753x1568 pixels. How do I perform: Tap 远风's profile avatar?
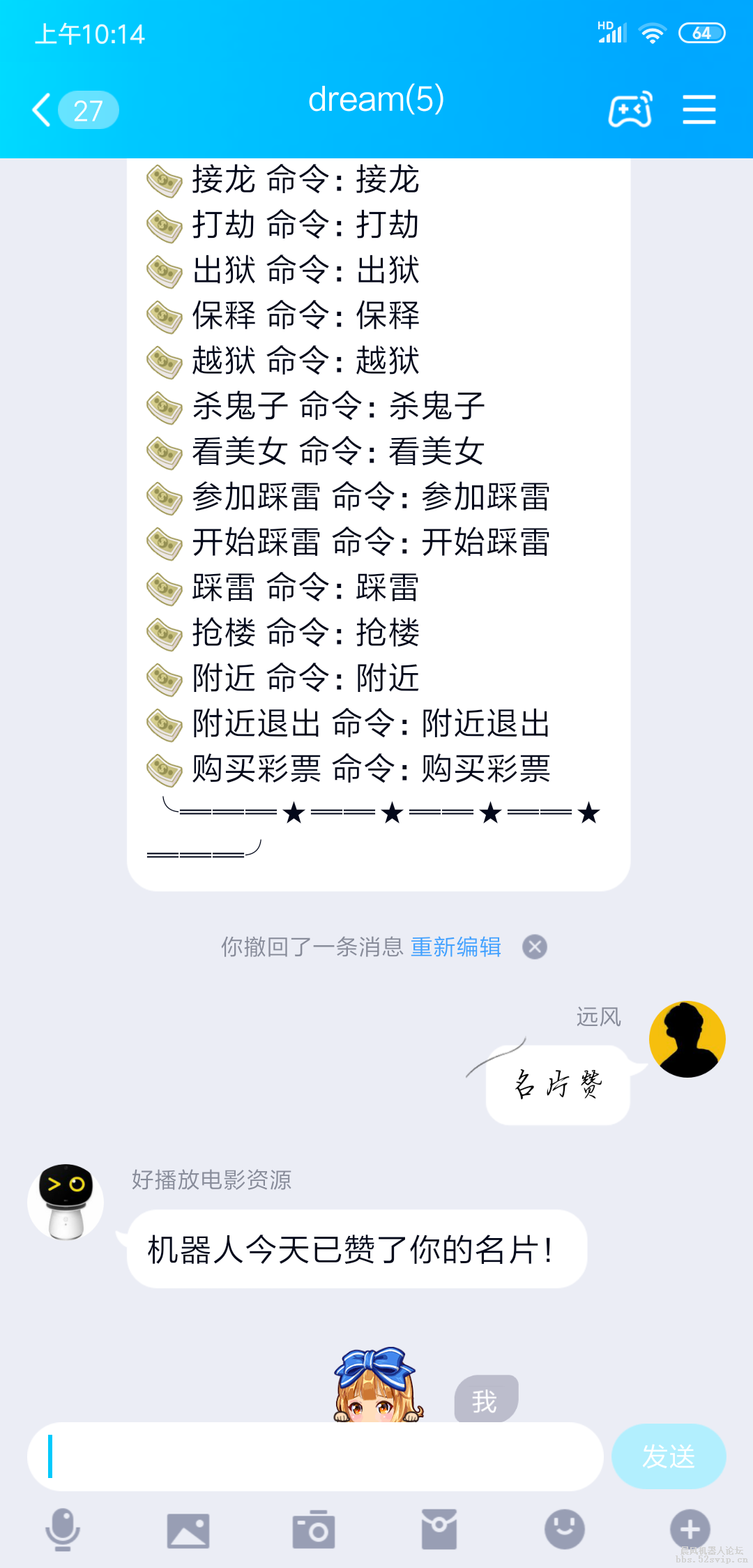pos(687,1039)
